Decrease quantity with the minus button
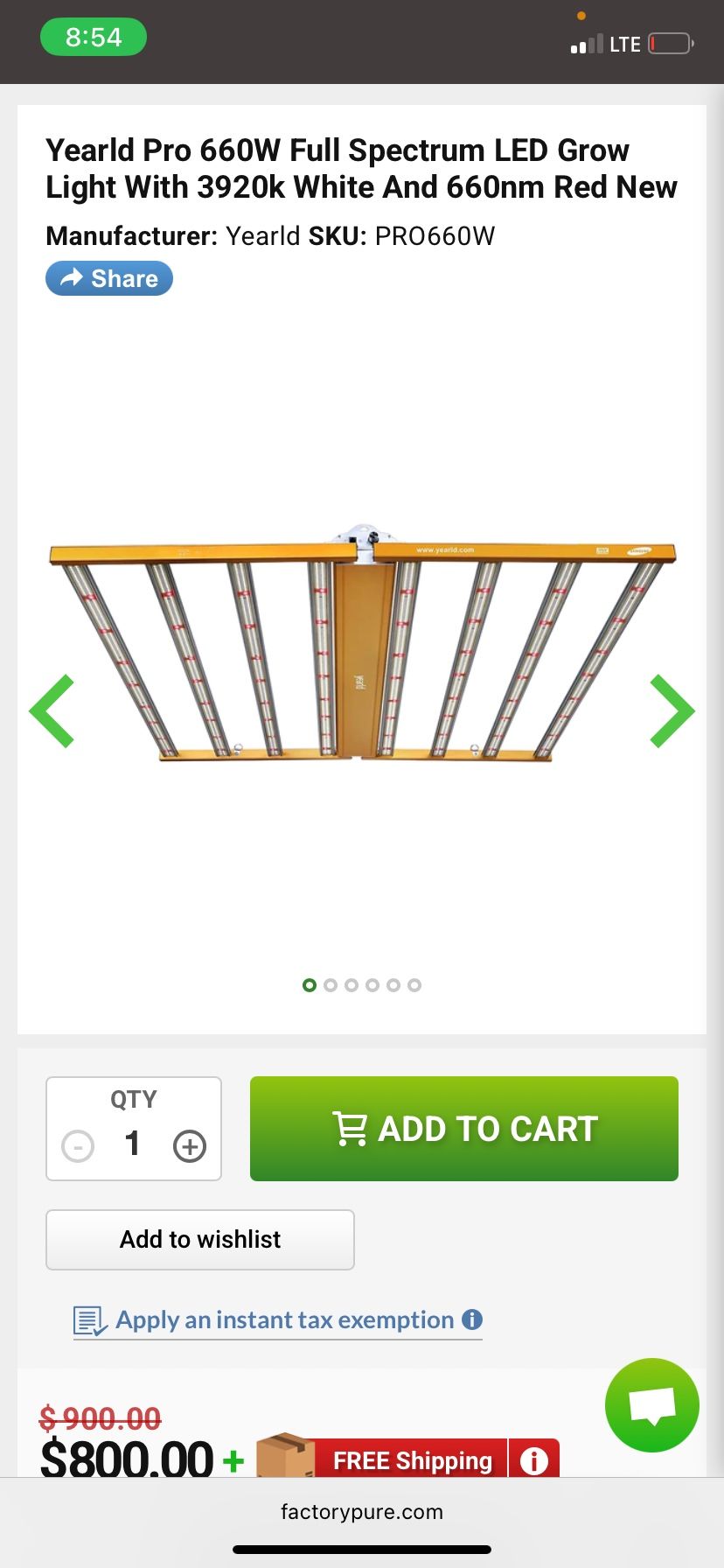This screenshot has width=724, height=1568. [x=78, y=1146]
